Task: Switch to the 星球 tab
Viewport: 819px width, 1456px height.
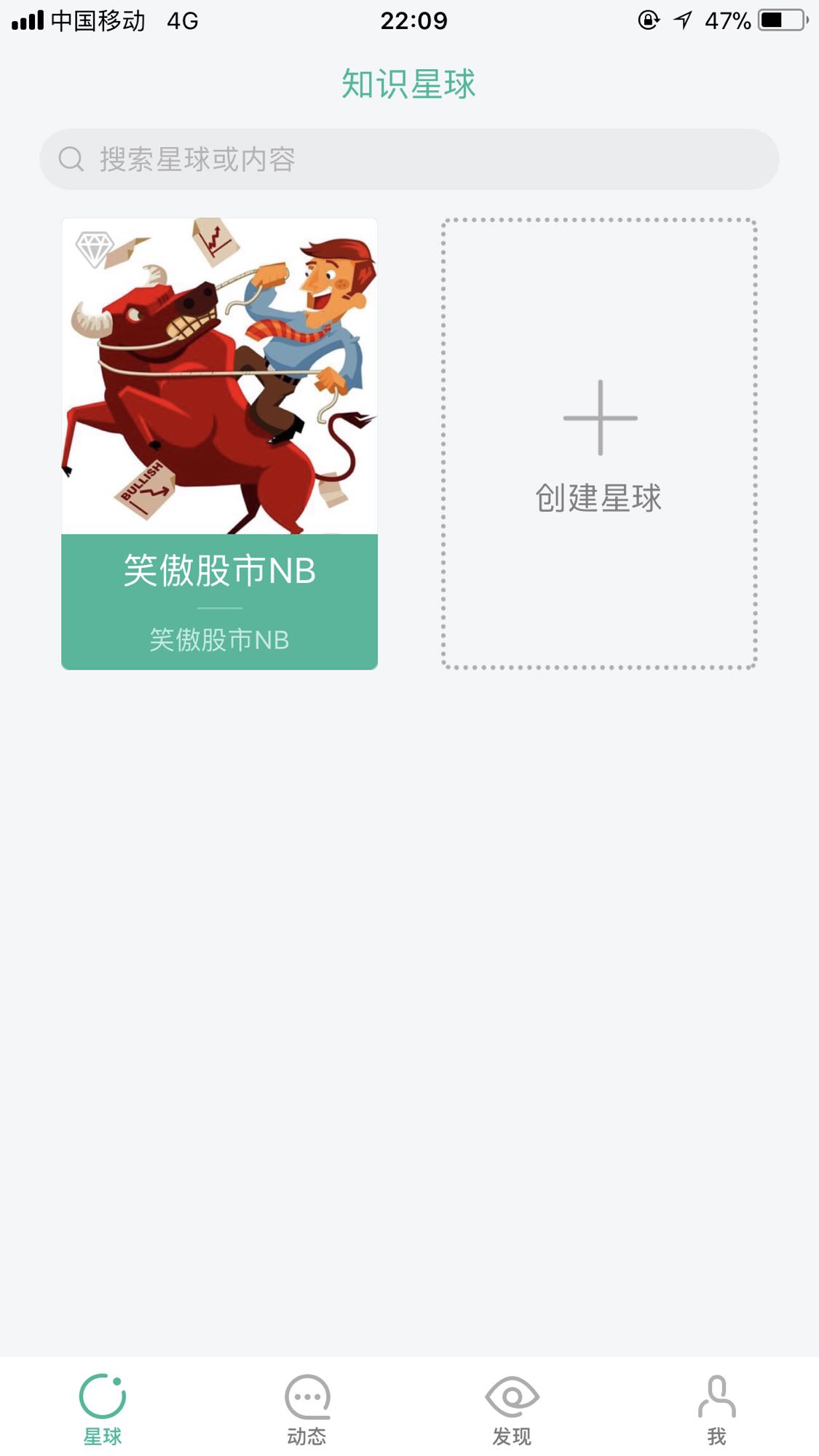Action: tap(103, 1409)
